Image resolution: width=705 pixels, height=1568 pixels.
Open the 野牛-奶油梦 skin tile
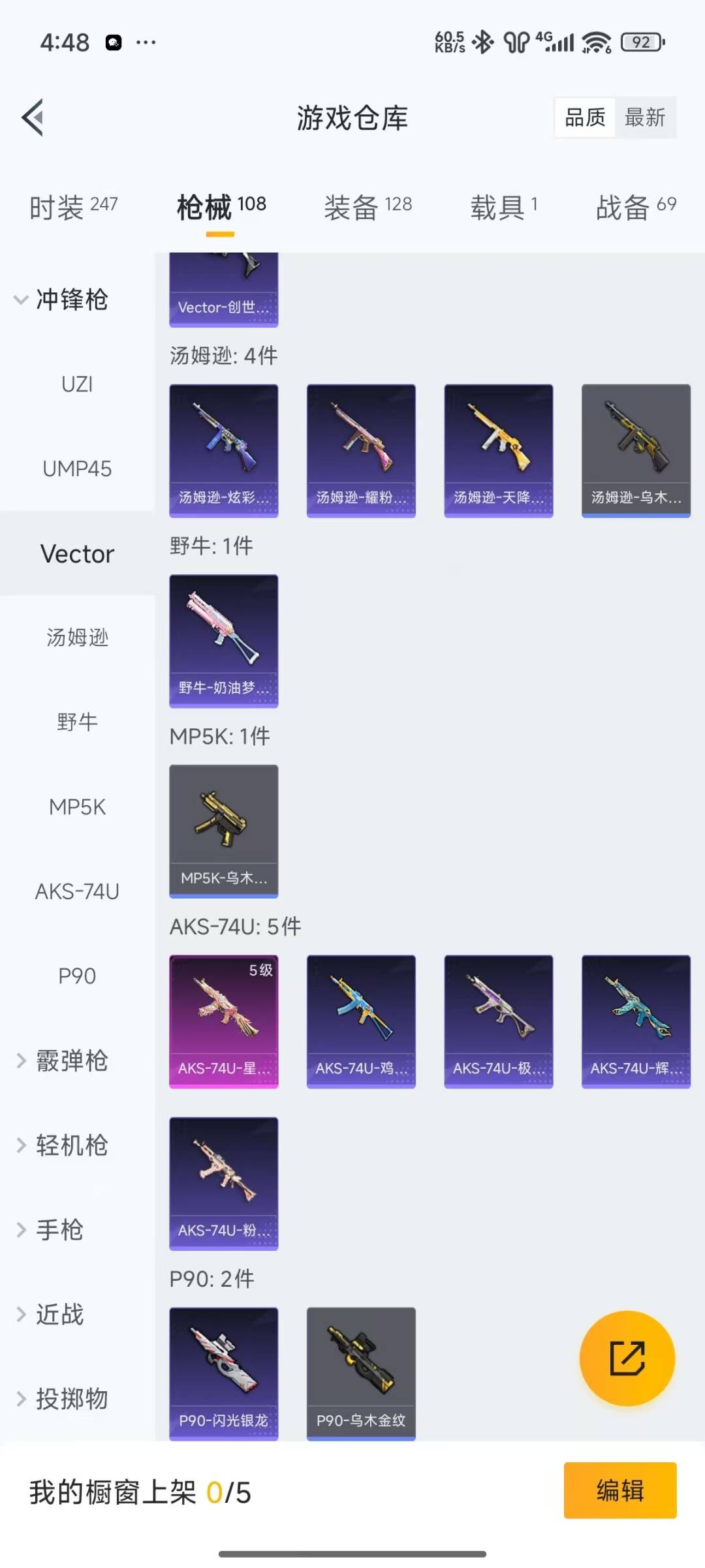(223, 641)
